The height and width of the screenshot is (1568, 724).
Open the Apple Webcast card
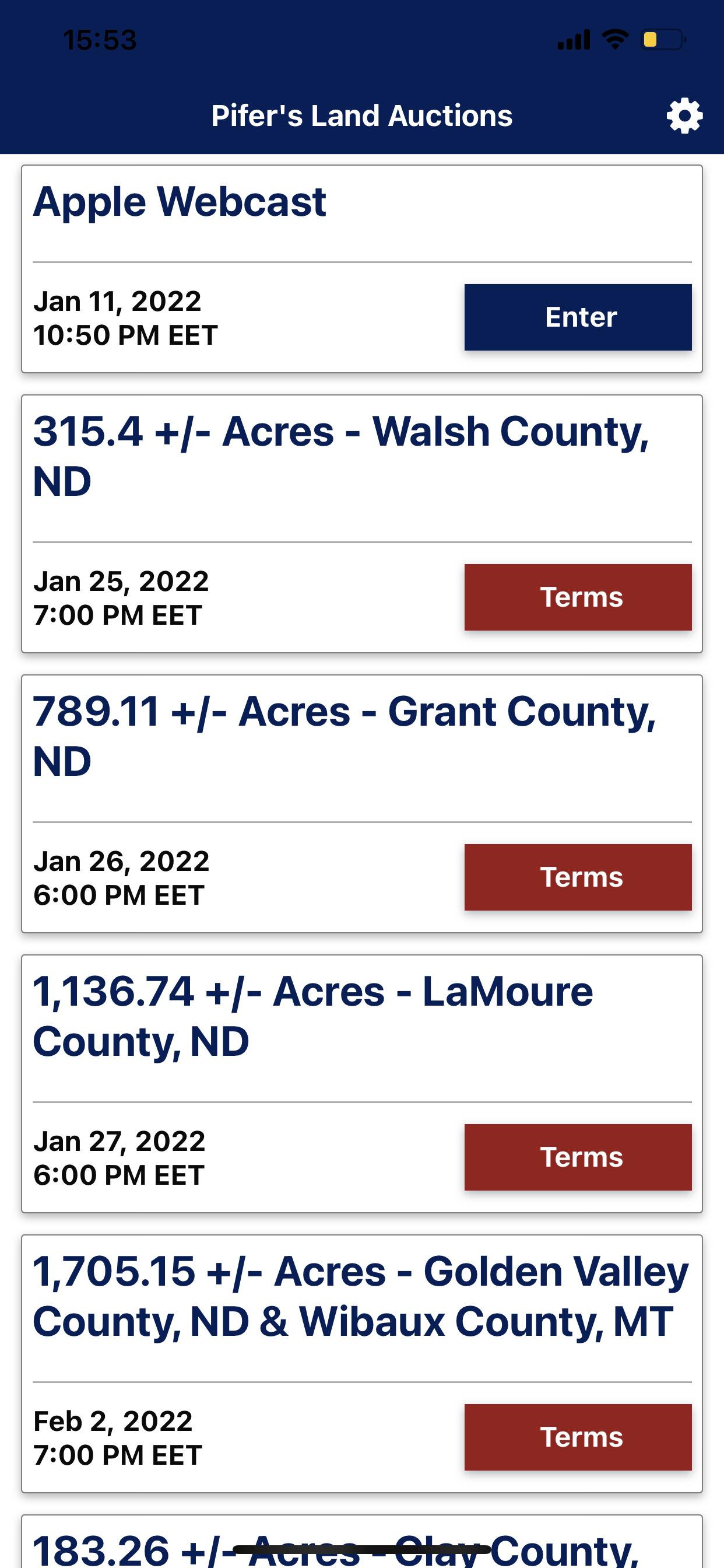coord(362,269)
